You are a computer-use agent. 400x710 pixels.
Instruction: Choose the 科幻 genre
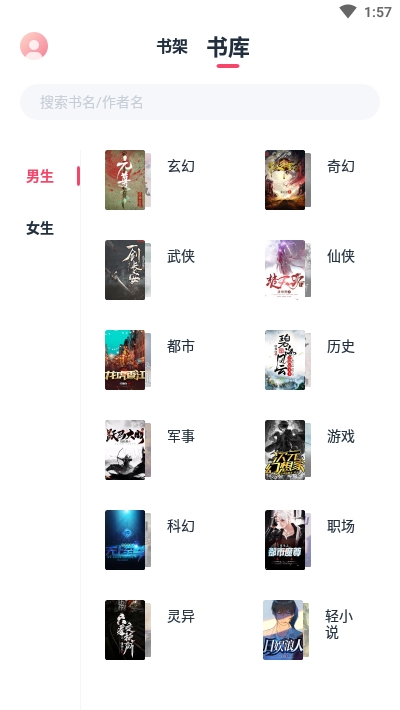tap(181, 526)
